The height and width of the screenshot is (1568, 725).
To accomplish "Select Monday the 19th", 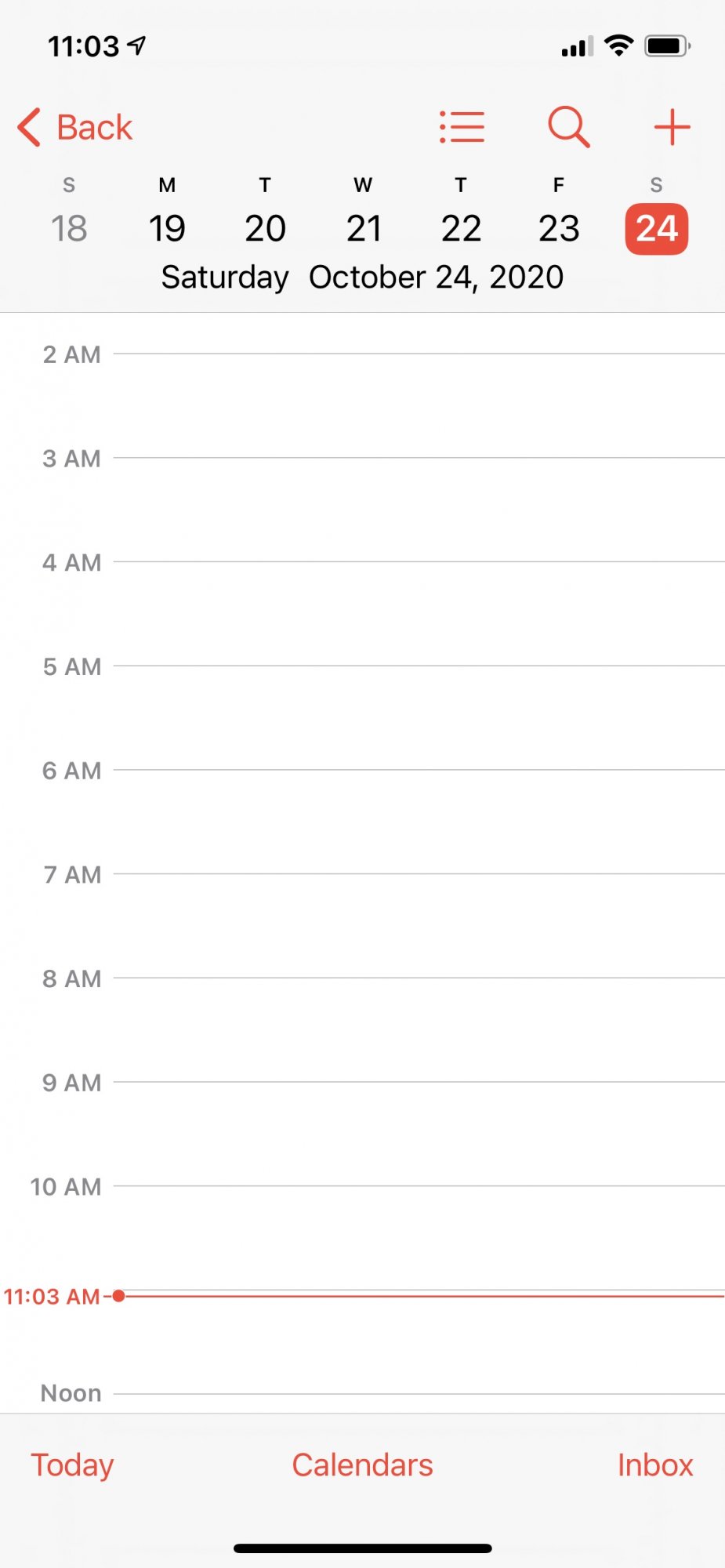I will tap(167, 228).
